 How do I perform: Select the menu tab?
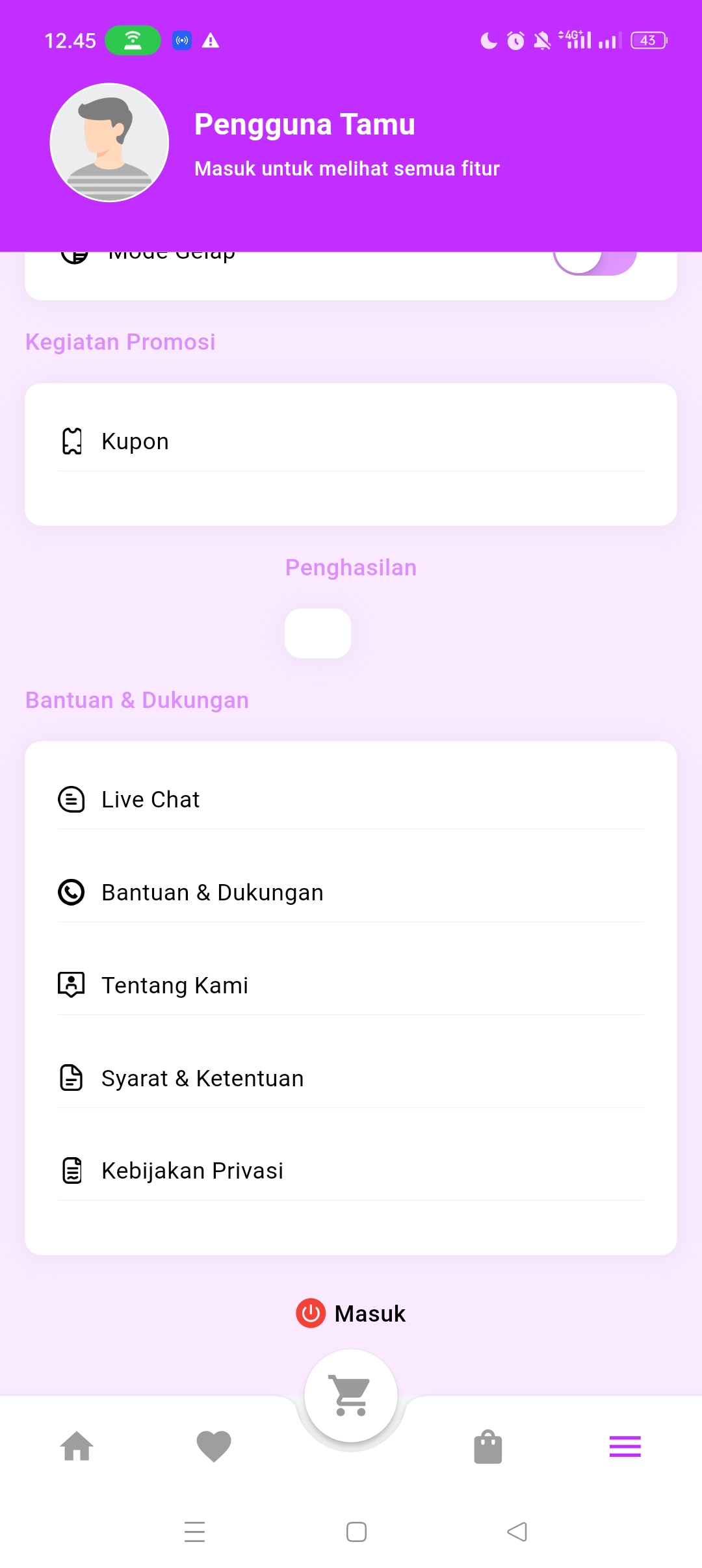(x=625, y=1446)
